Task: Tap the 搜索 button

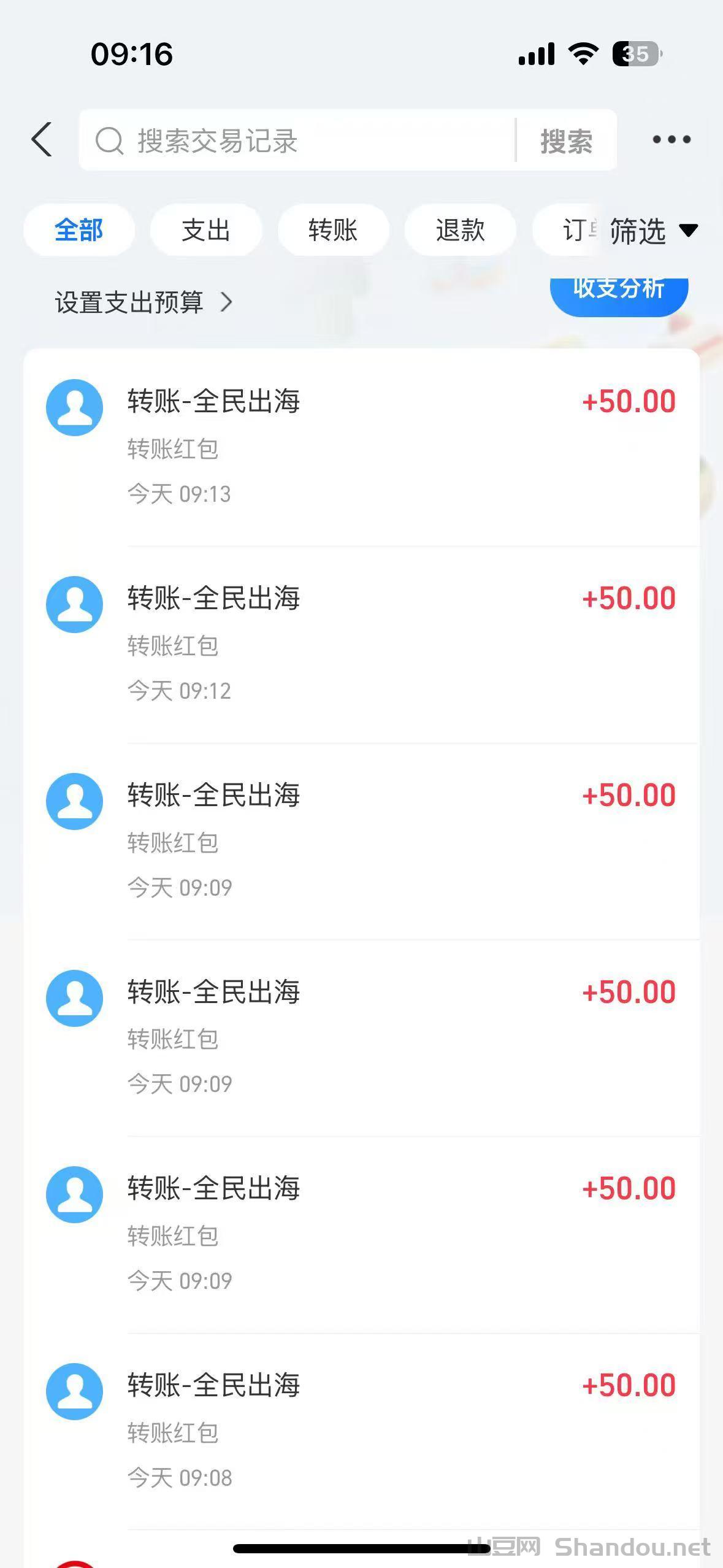Action: pyautogui.click(x=565, y=140)
